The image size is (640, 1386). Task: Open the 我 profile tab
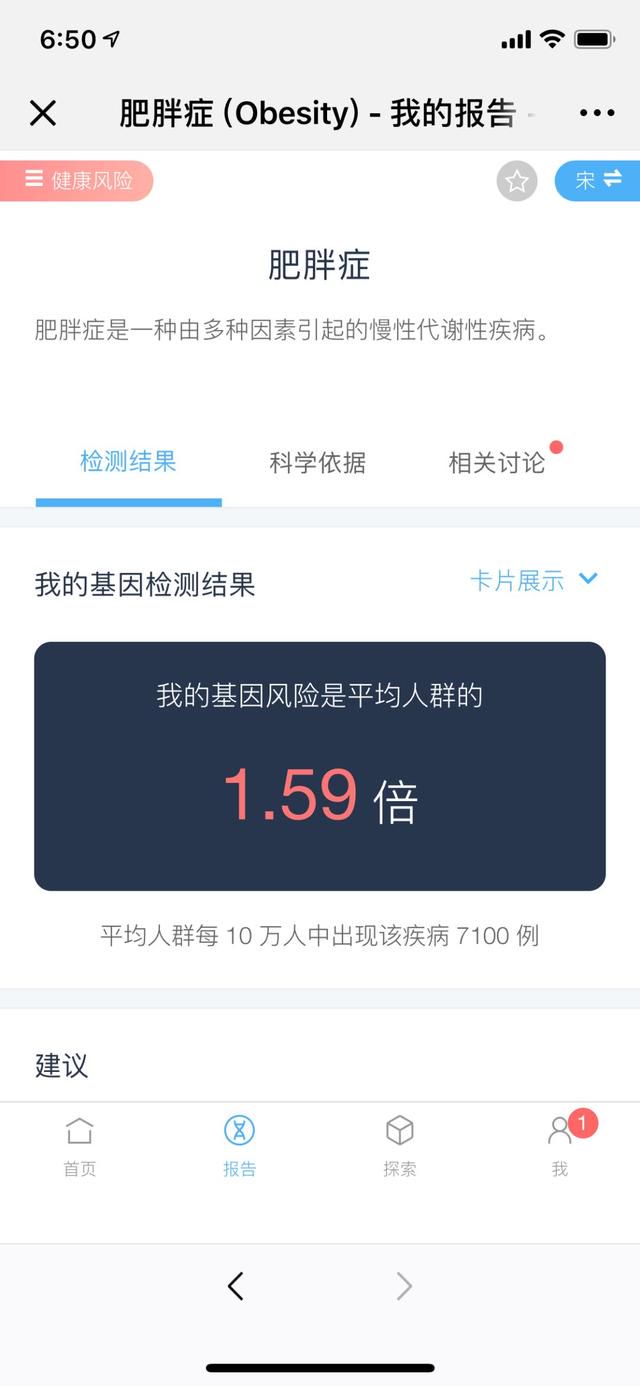560,1147
